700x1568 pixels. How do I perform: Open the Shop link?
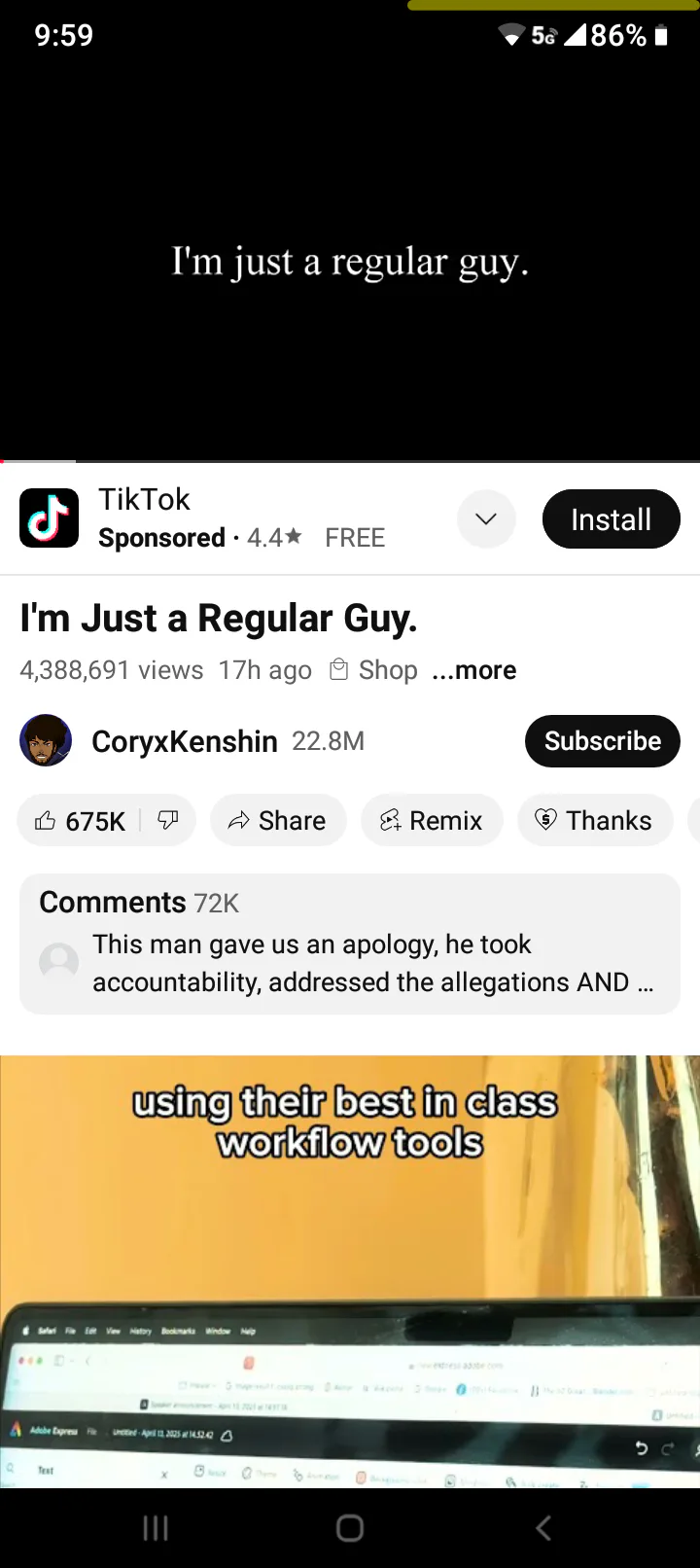374,670
